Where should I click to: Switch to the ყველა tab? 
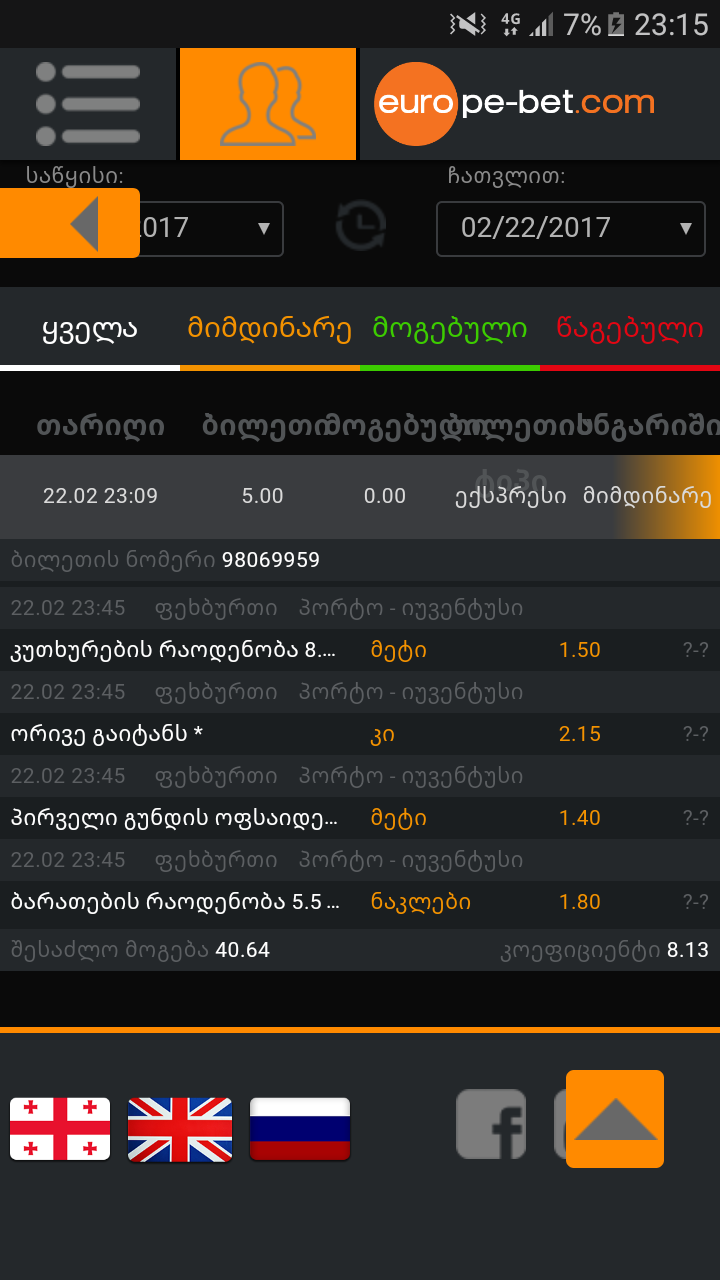pos(90,329)
